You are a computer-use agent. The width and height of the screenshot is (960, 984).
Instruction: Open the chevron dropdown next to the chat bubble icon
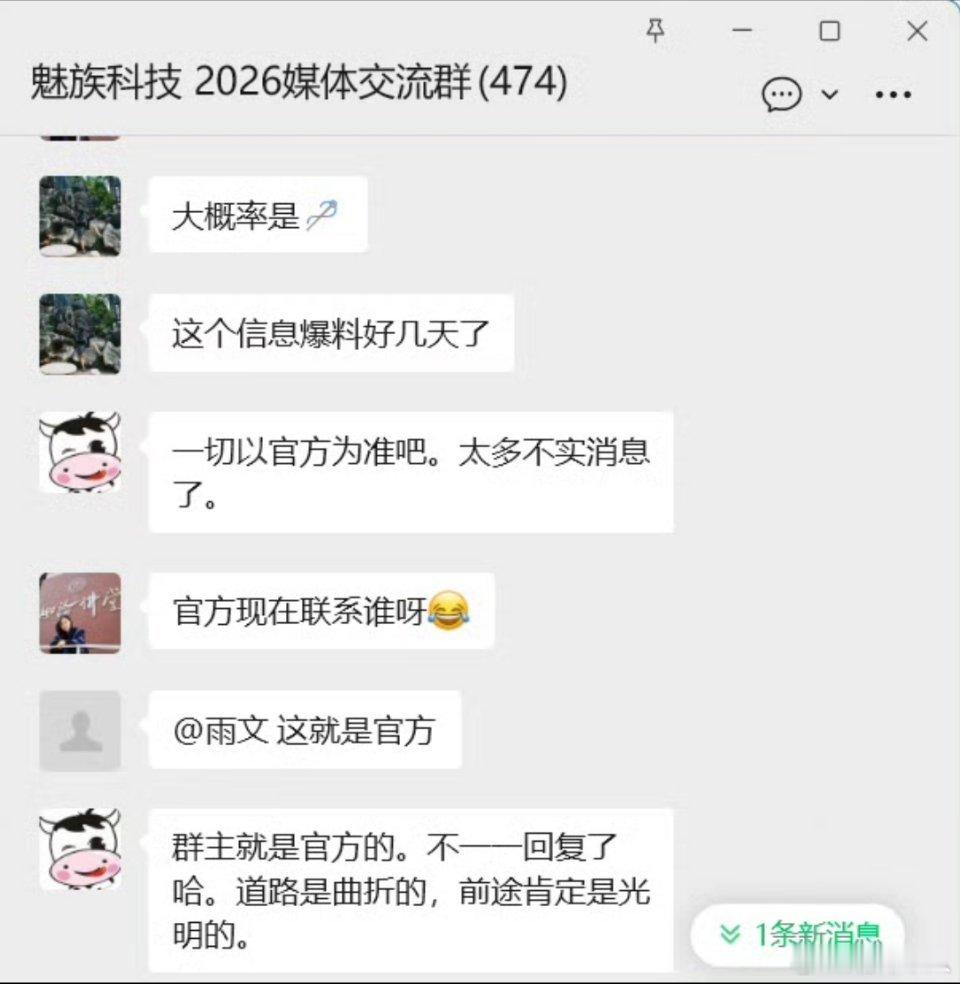tap(828, 93)
